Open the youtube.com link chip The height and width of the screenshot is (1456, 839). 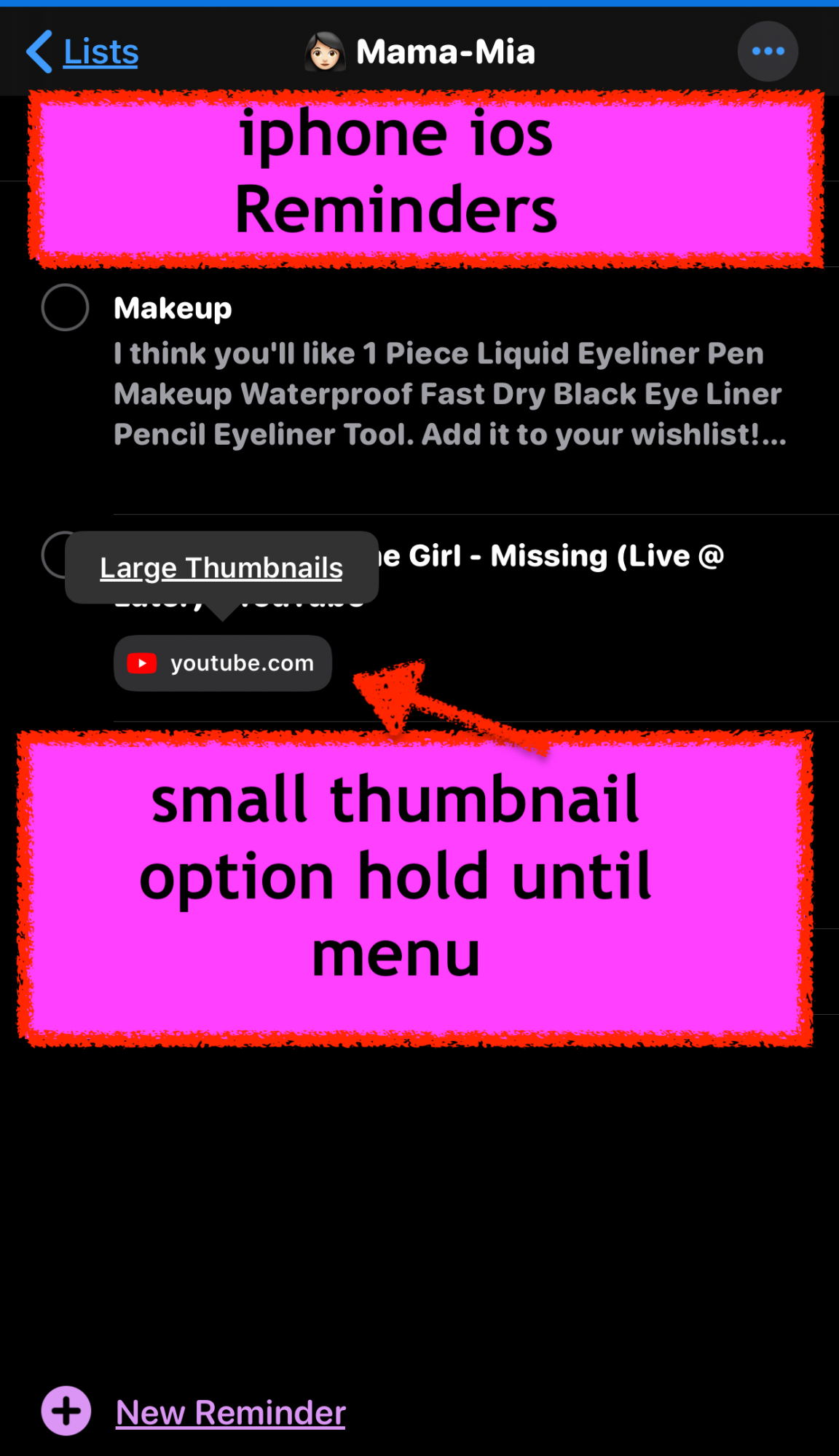223,663
